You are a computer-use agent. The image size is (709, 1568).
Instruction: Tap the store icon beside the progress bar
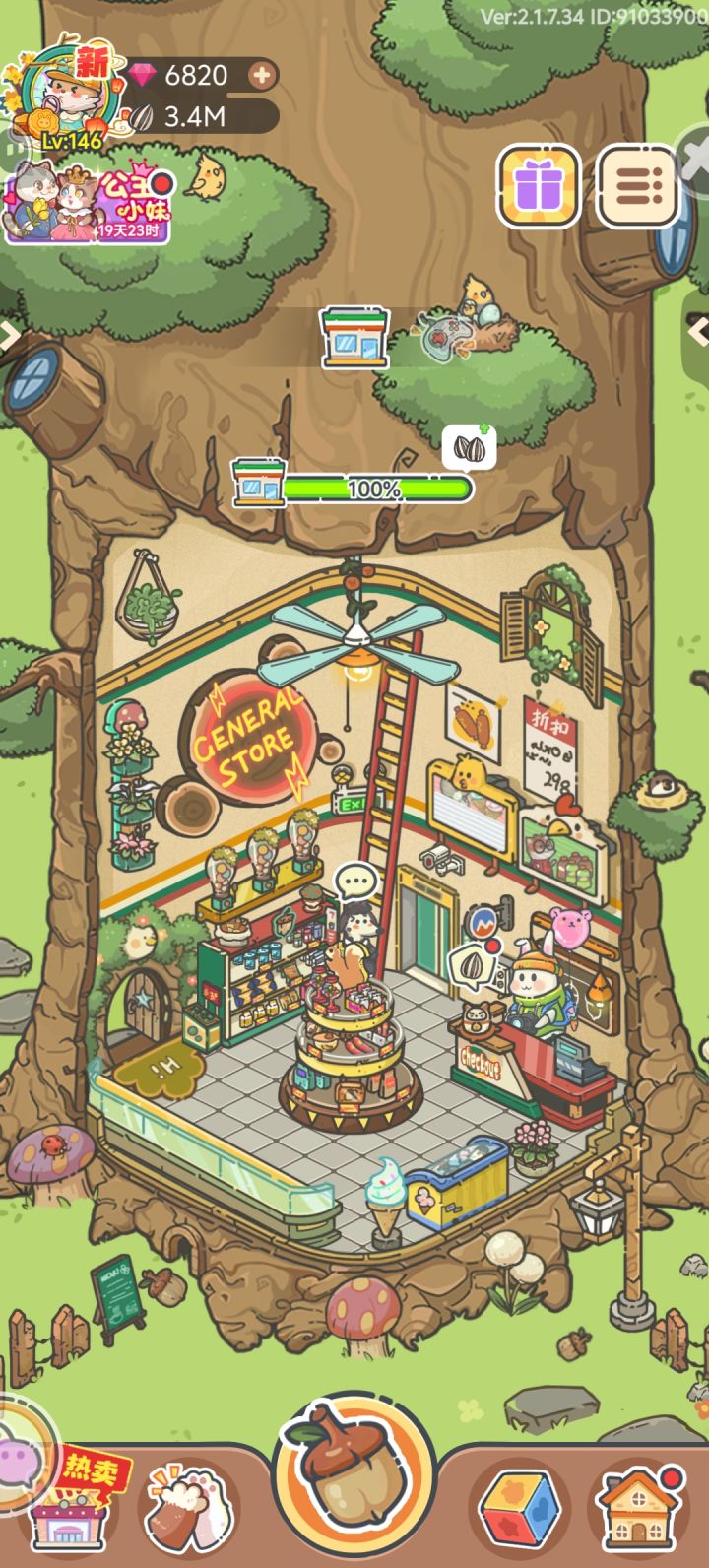[260, 485]
